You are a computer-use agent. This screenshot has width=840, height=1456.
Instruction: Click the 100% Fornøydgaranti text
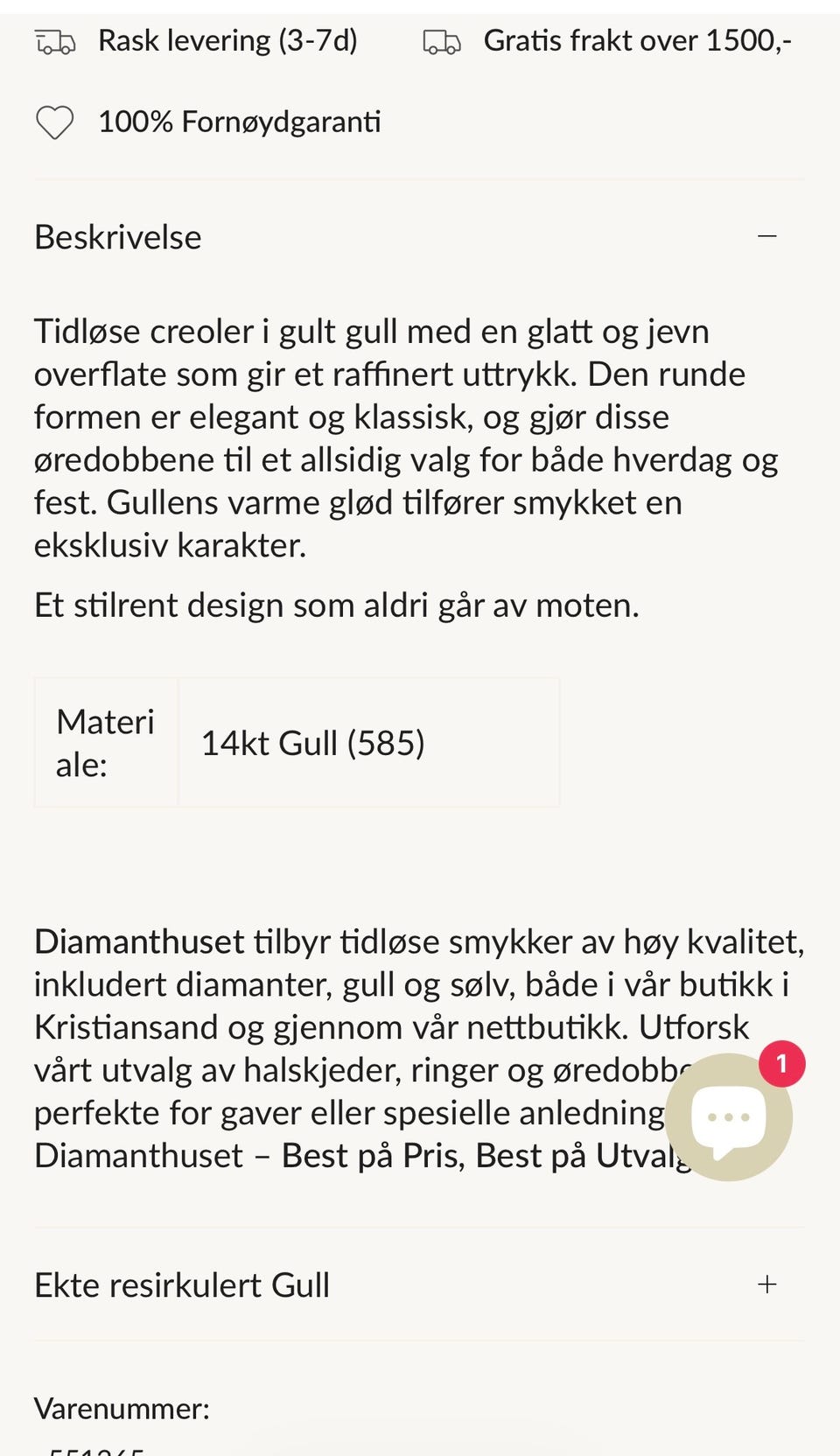tap(240, 122)
